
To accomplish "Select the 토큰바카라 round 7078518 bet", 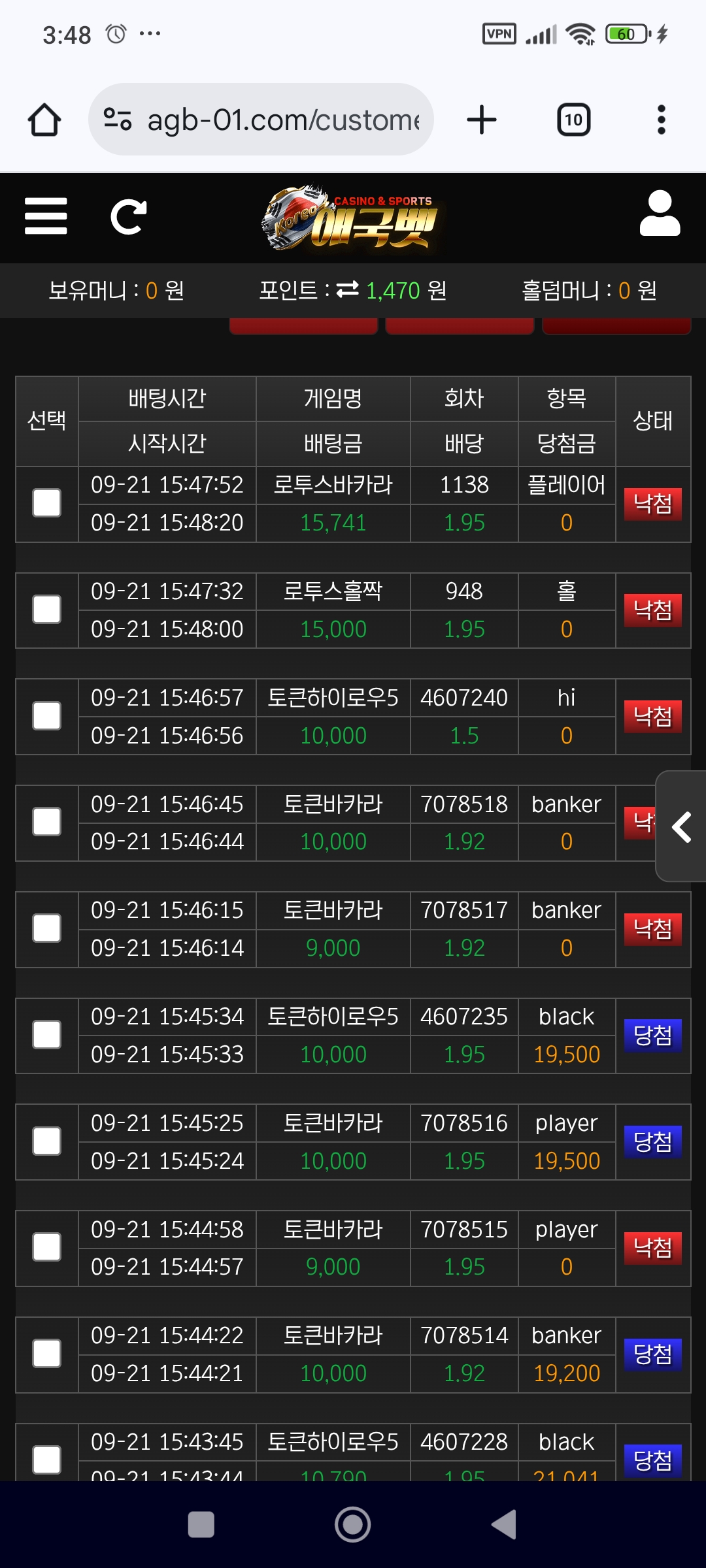I will coord(47,822).
